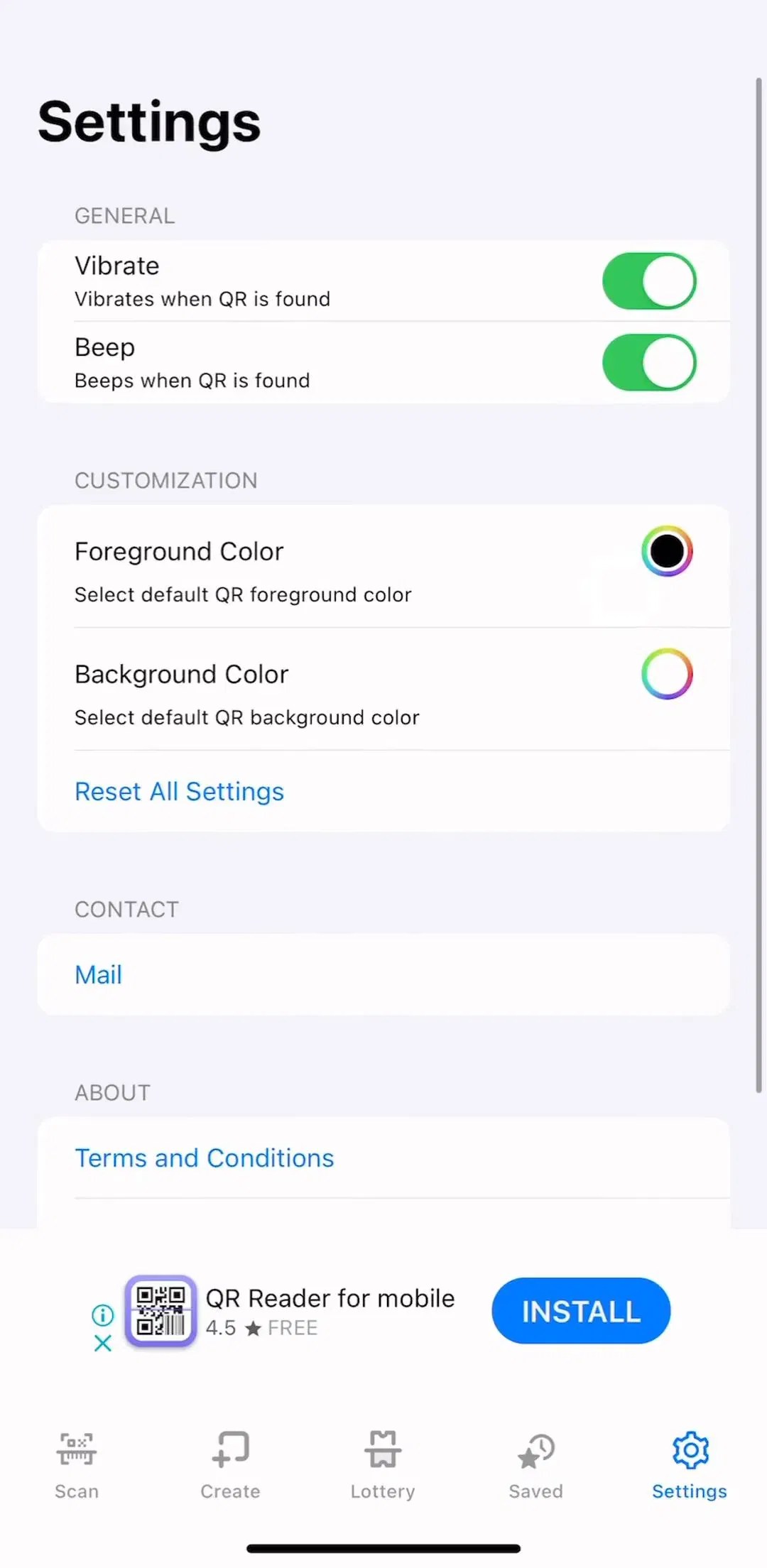This screenshot has width=767, height=1568.
Task: Go to the Create tab
Action: (x=230, y=1466)
